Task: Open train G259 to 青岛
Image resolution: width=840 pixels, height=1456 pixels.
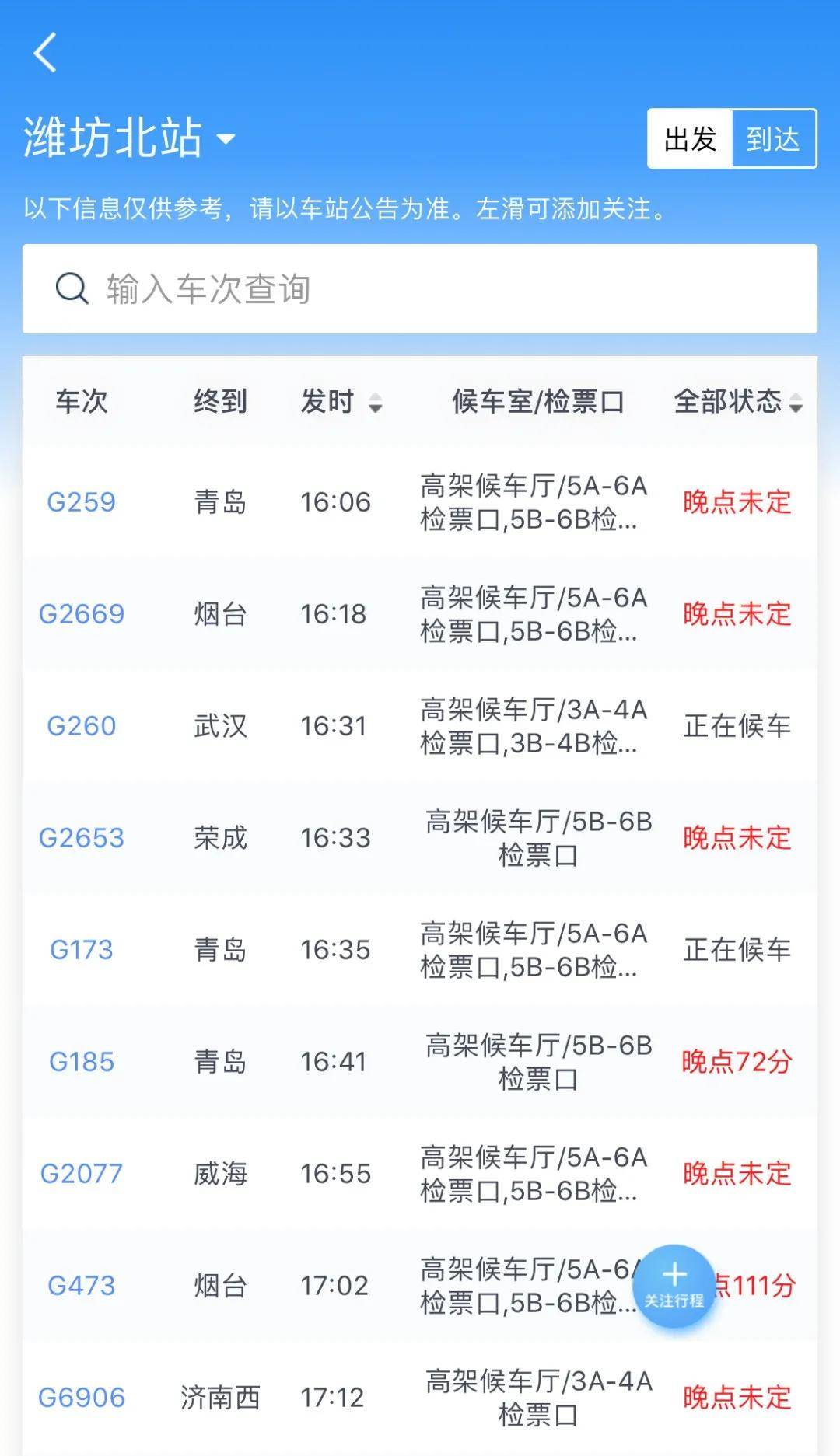Action: pos(82,502)
